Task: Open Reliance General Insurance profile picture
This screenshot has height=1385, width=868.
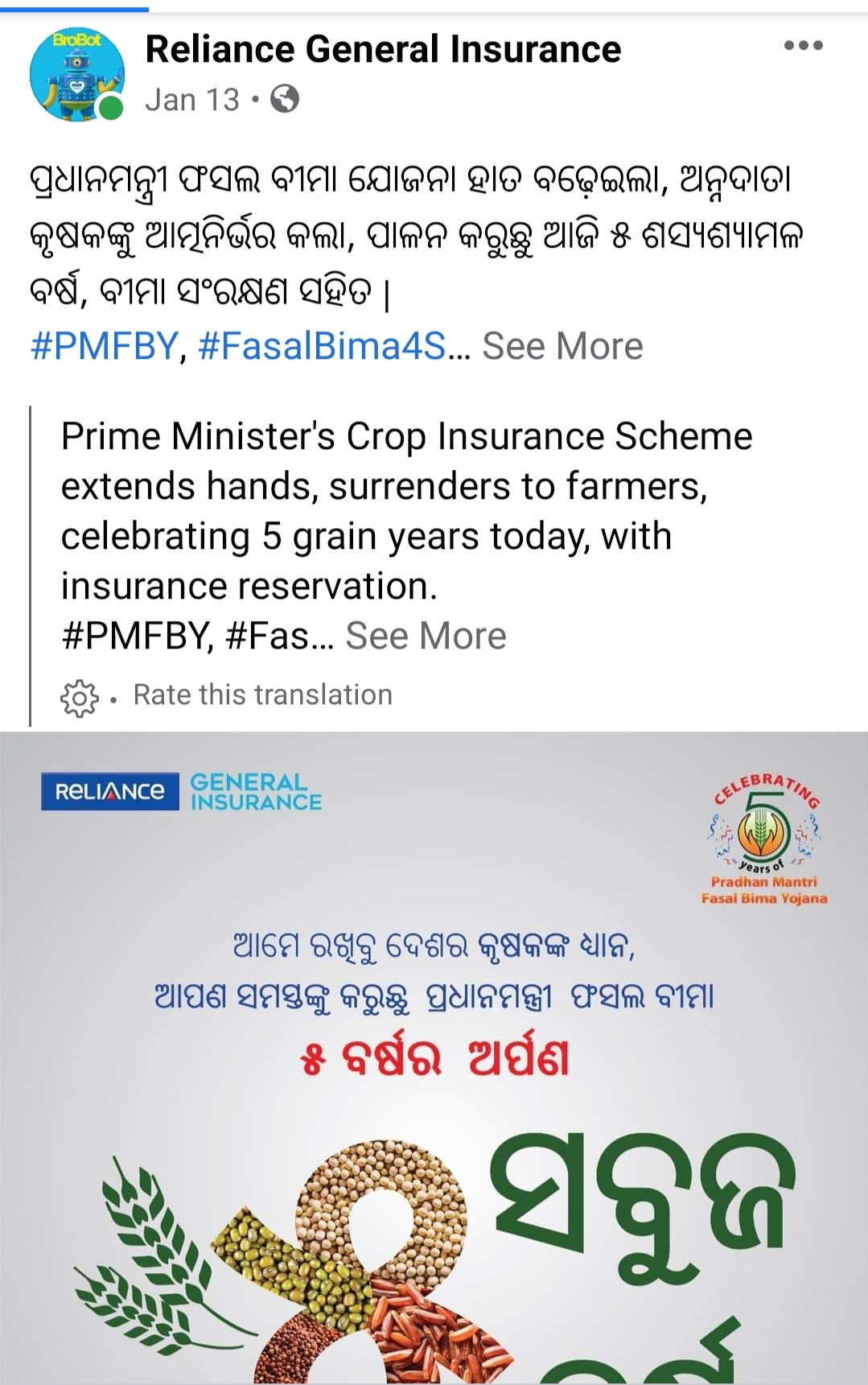Action: (x=77, y=75)
